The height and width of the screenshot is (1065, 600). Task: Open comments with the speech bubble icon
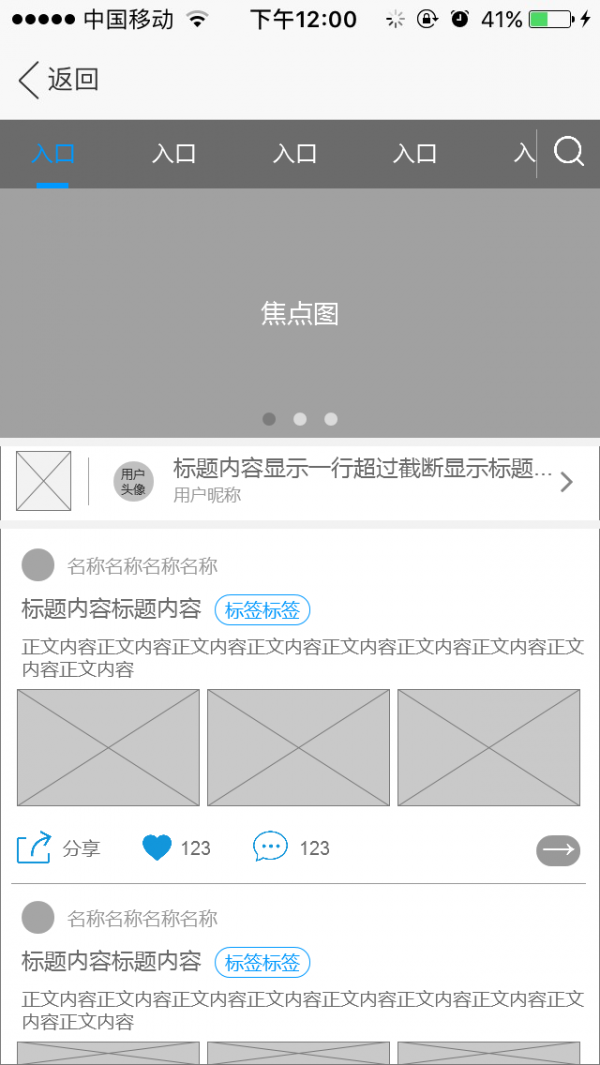click(x=270, y=847)
